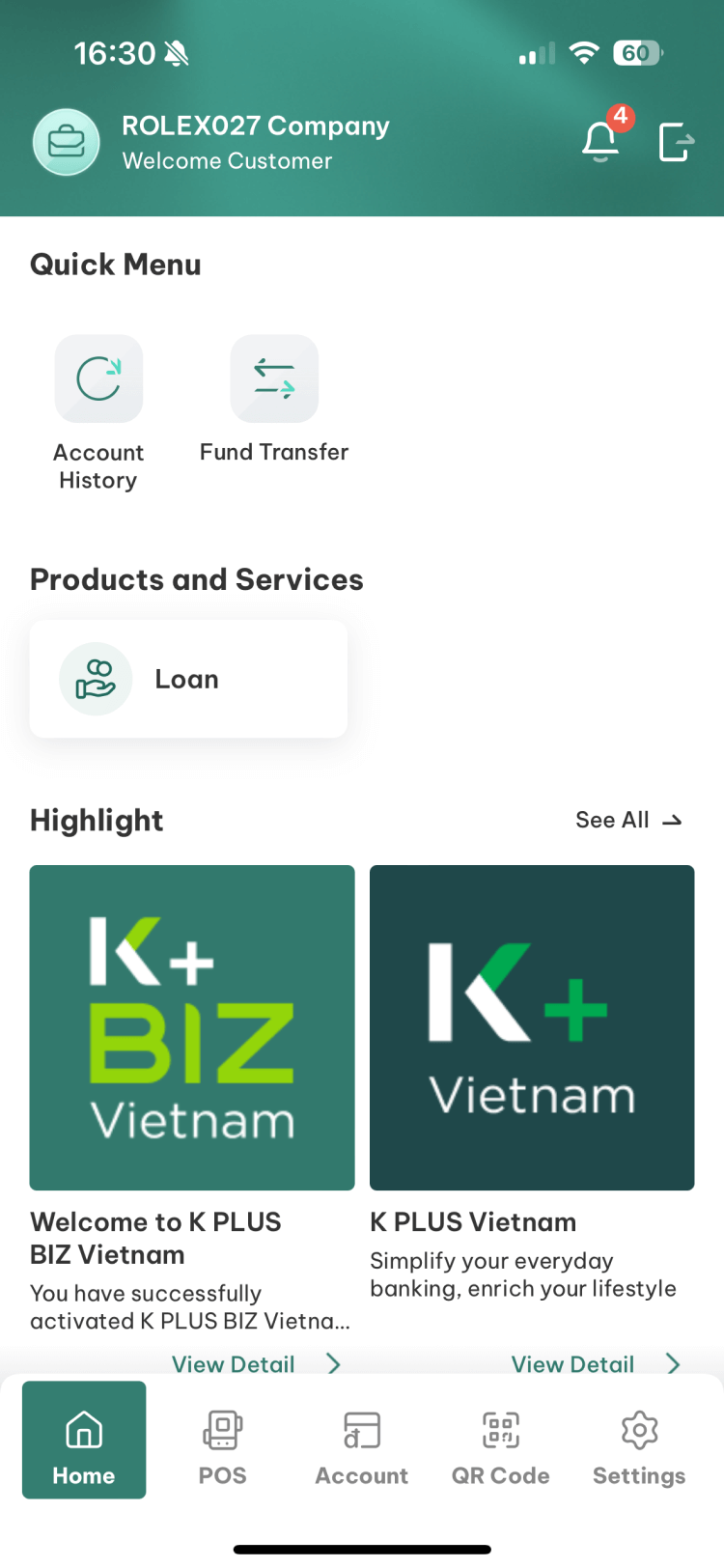Open the K PLUS BIZ Vietnam banner image
724x1568 pixels.
coord(191,1026)
